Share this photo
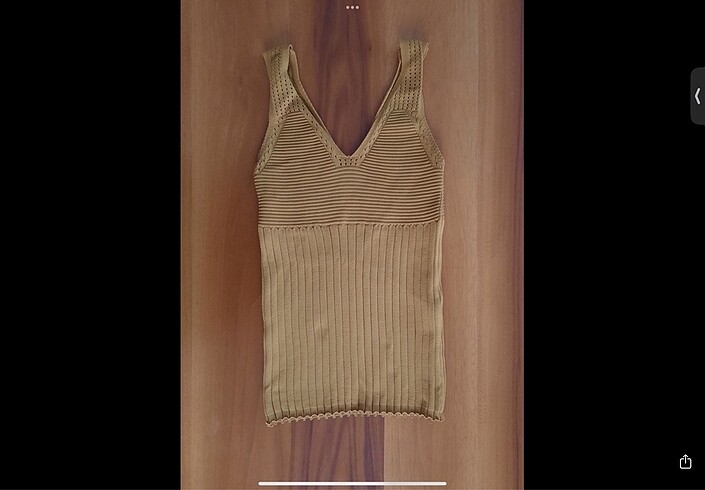Viewport: 705px width, 490px height. point(685,462)
